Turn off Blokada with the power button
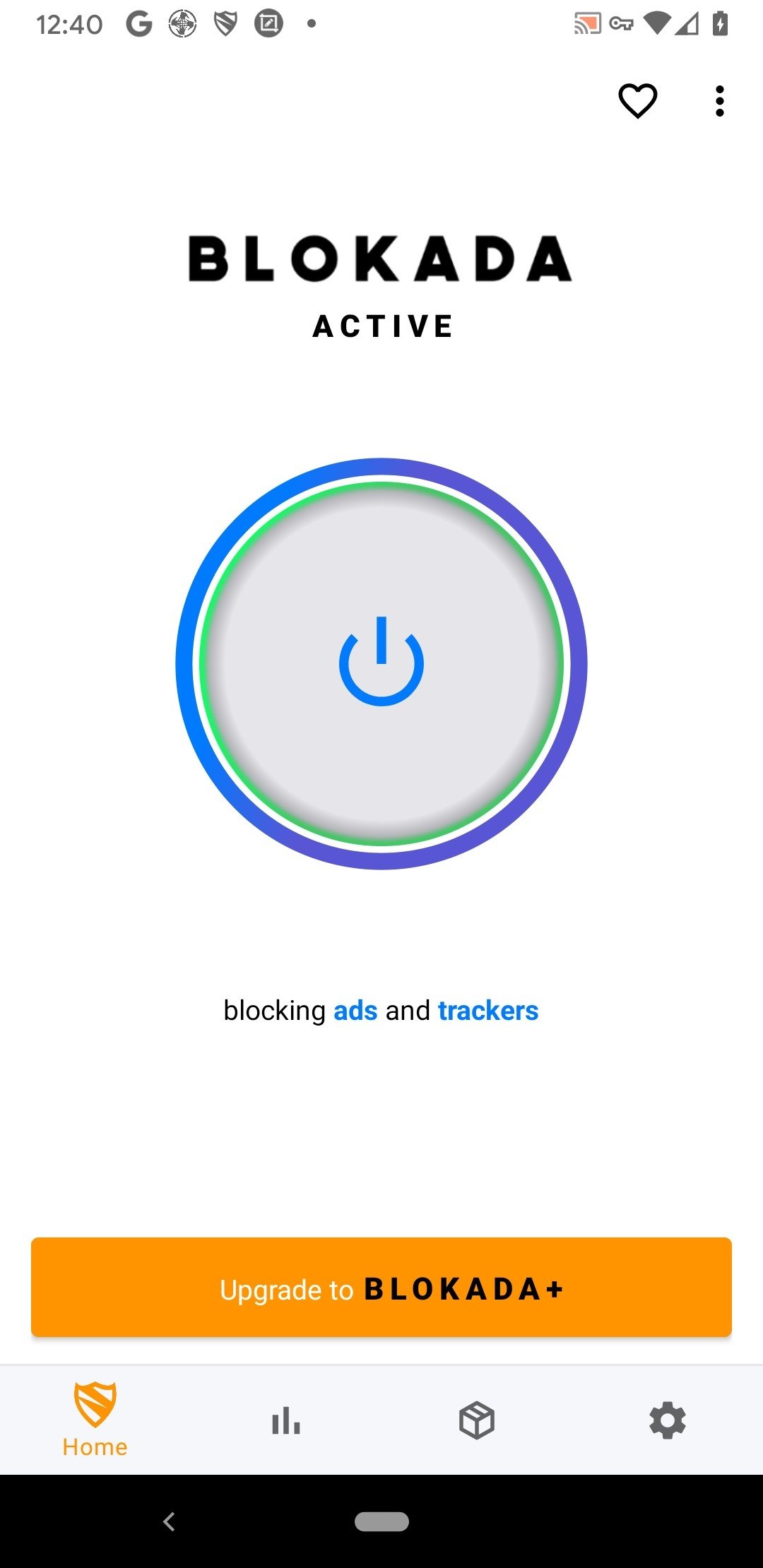This screenshot has height=1568, width=763. point(381,663)
